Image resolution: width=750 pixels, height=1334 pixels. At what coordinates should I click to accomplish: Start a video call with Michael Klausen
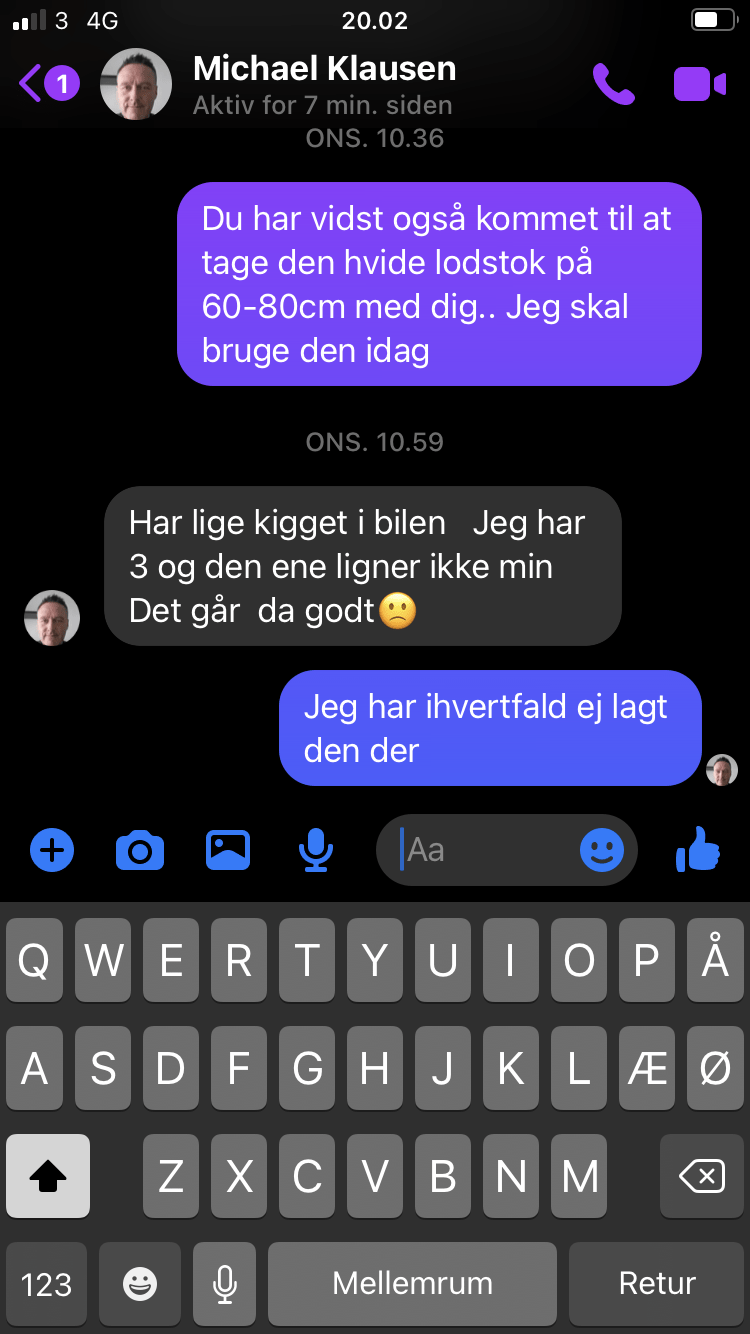699,84
